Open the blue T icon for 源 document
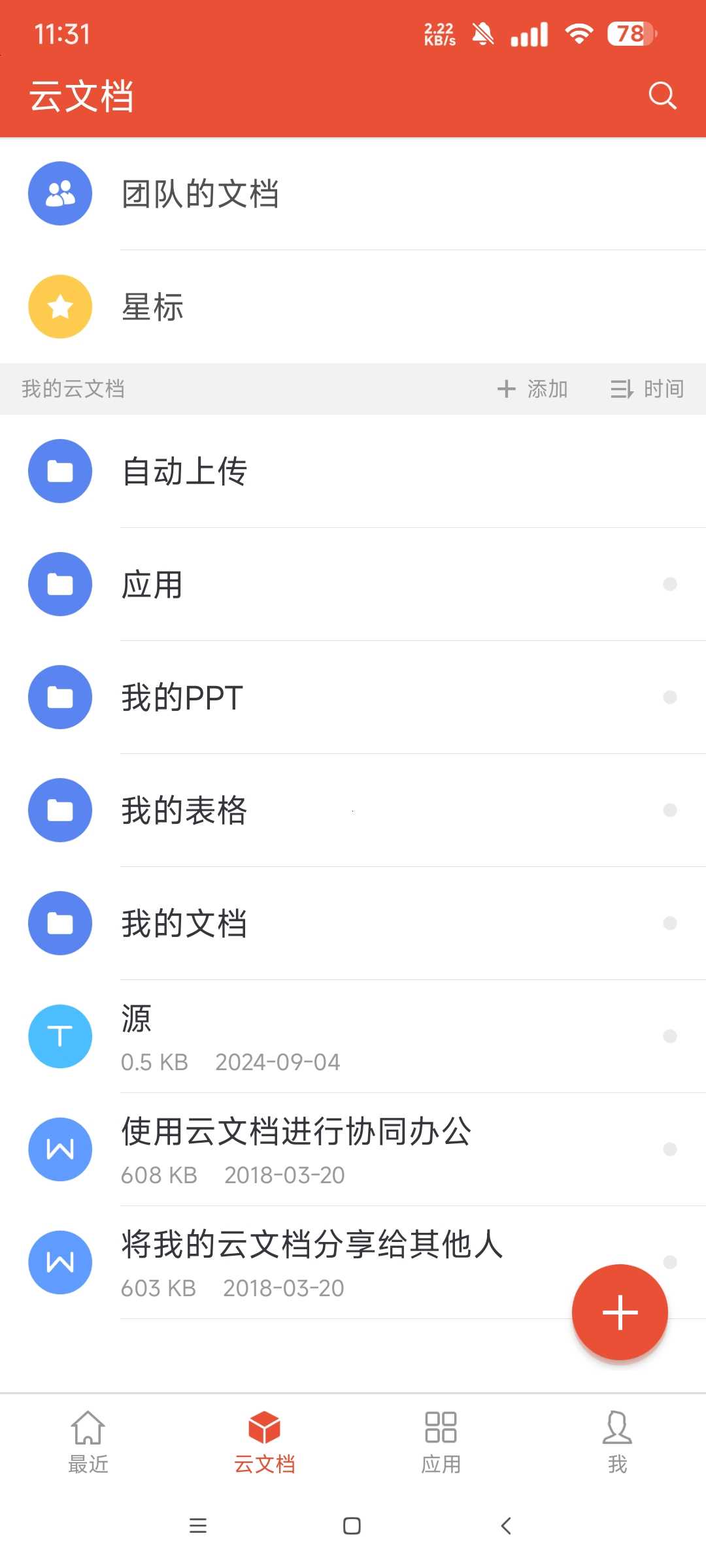The image size is (706, 1568). tap(59, 1036)
